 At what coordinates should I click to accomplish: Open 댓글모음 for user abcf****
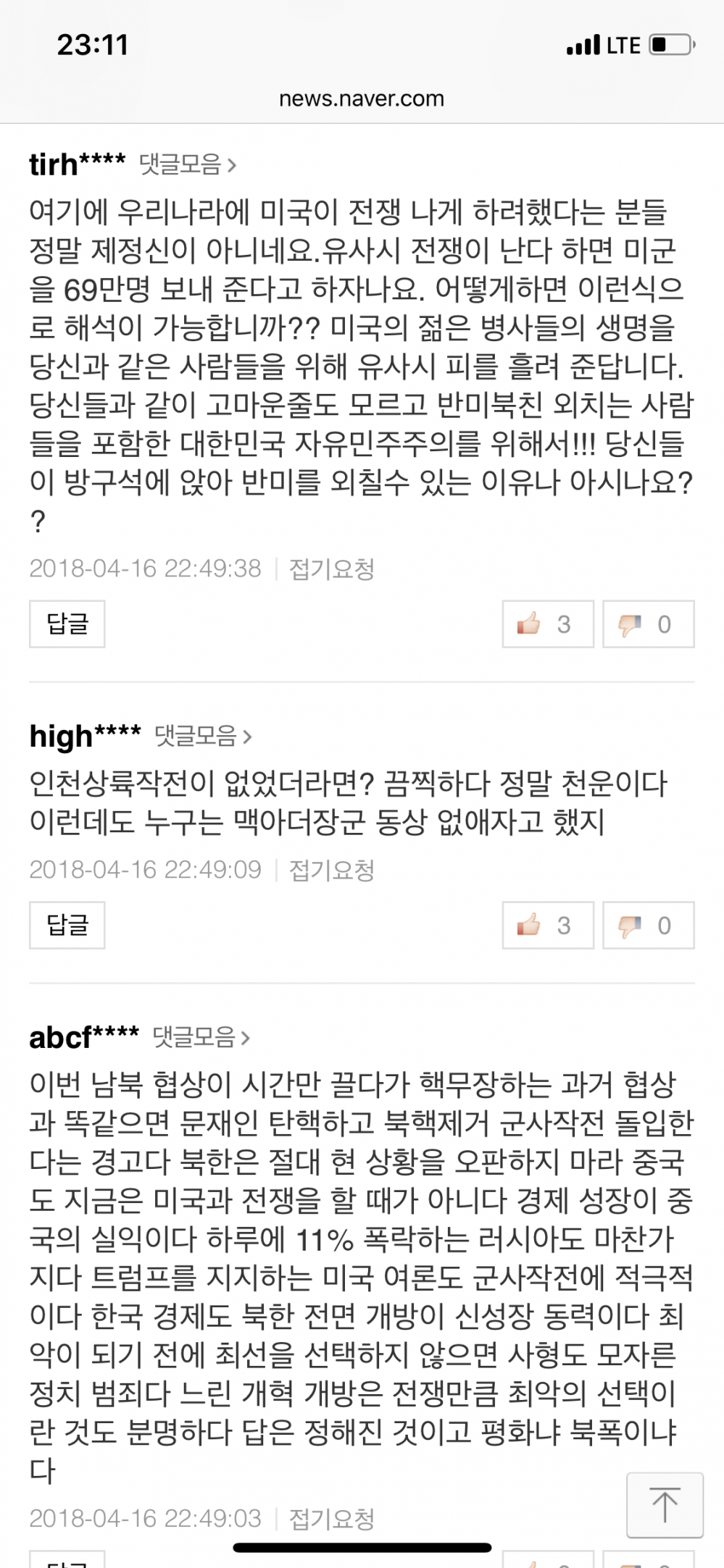201,1038
